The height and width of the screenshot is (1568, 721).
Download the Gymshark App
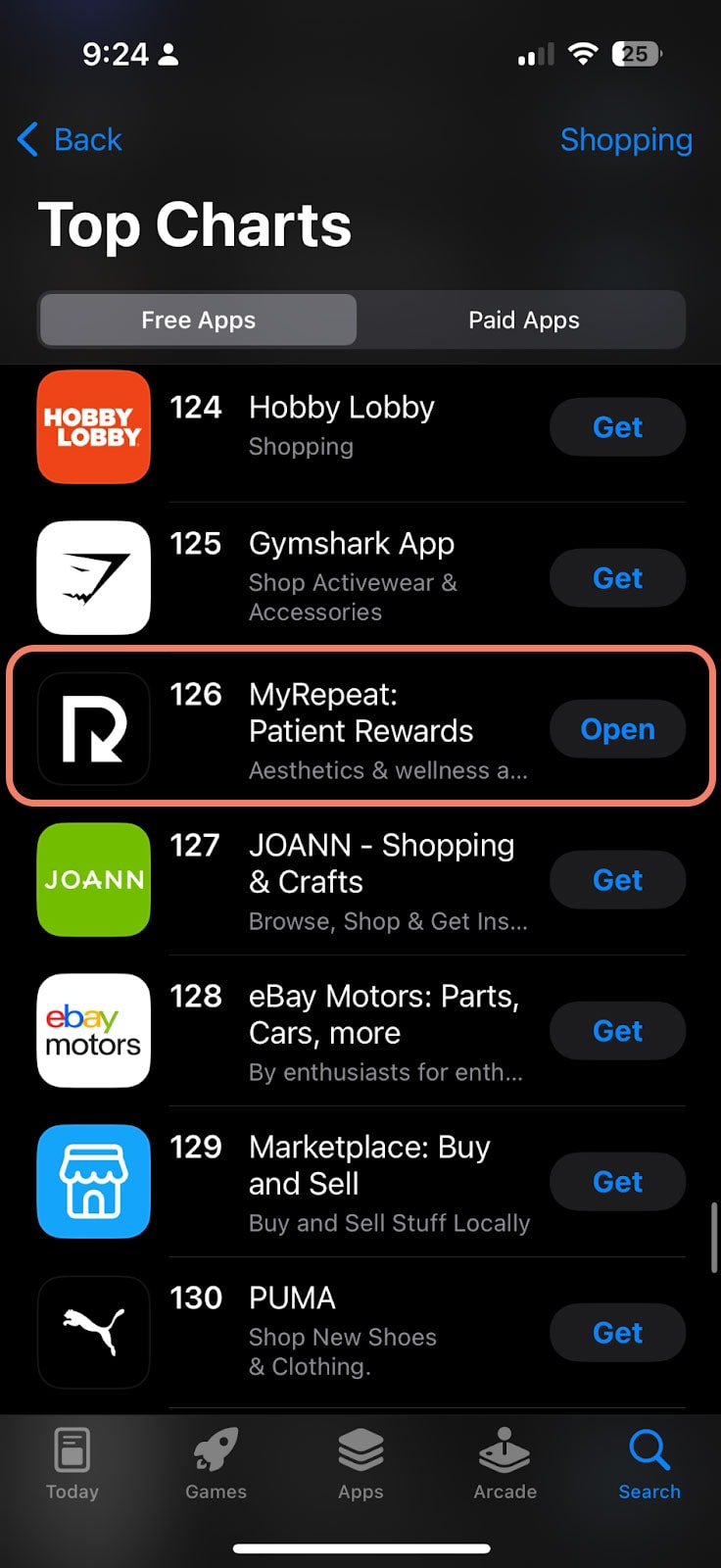pos(617,578)
